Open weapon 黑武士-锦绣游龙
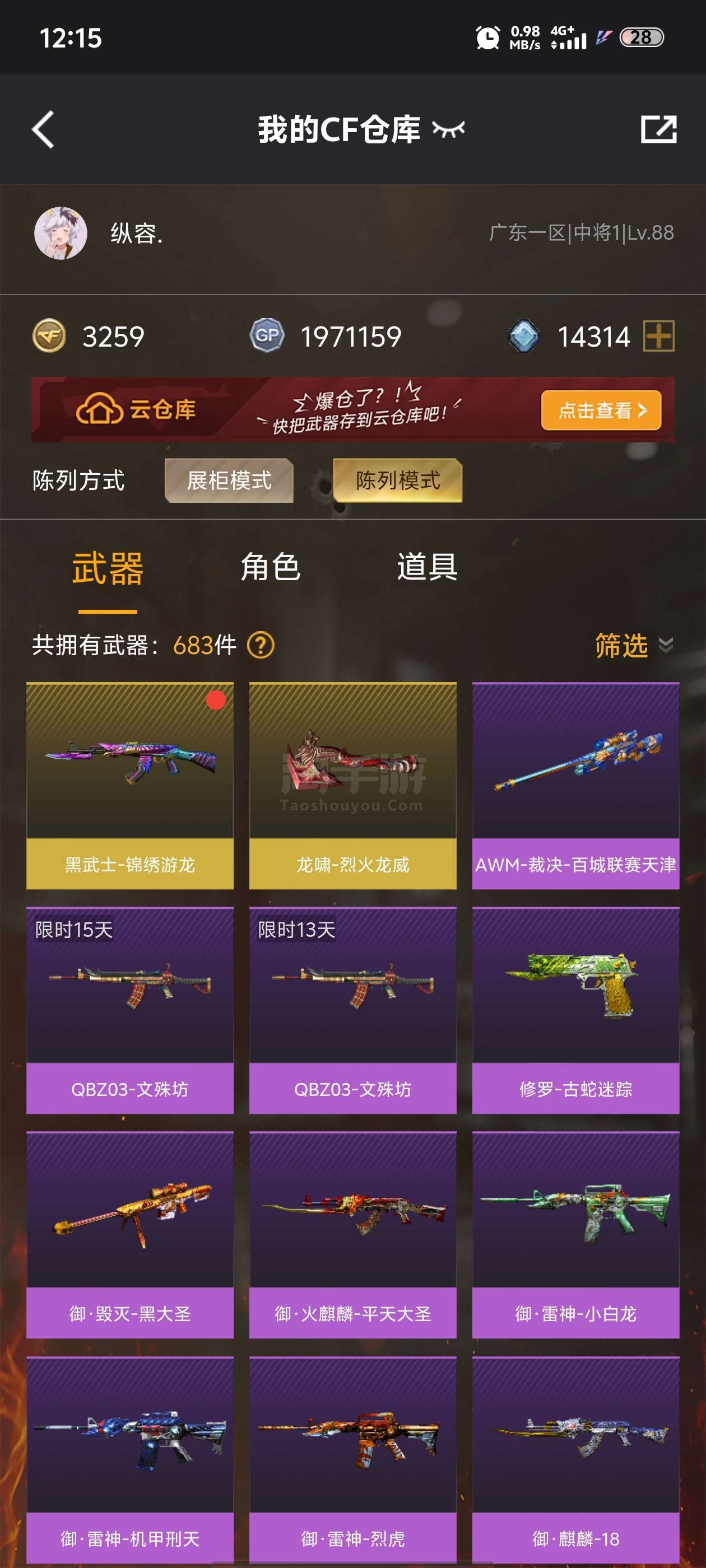Image resolution: width=706 pixels, height=1568 pixels. click(130, 786)
